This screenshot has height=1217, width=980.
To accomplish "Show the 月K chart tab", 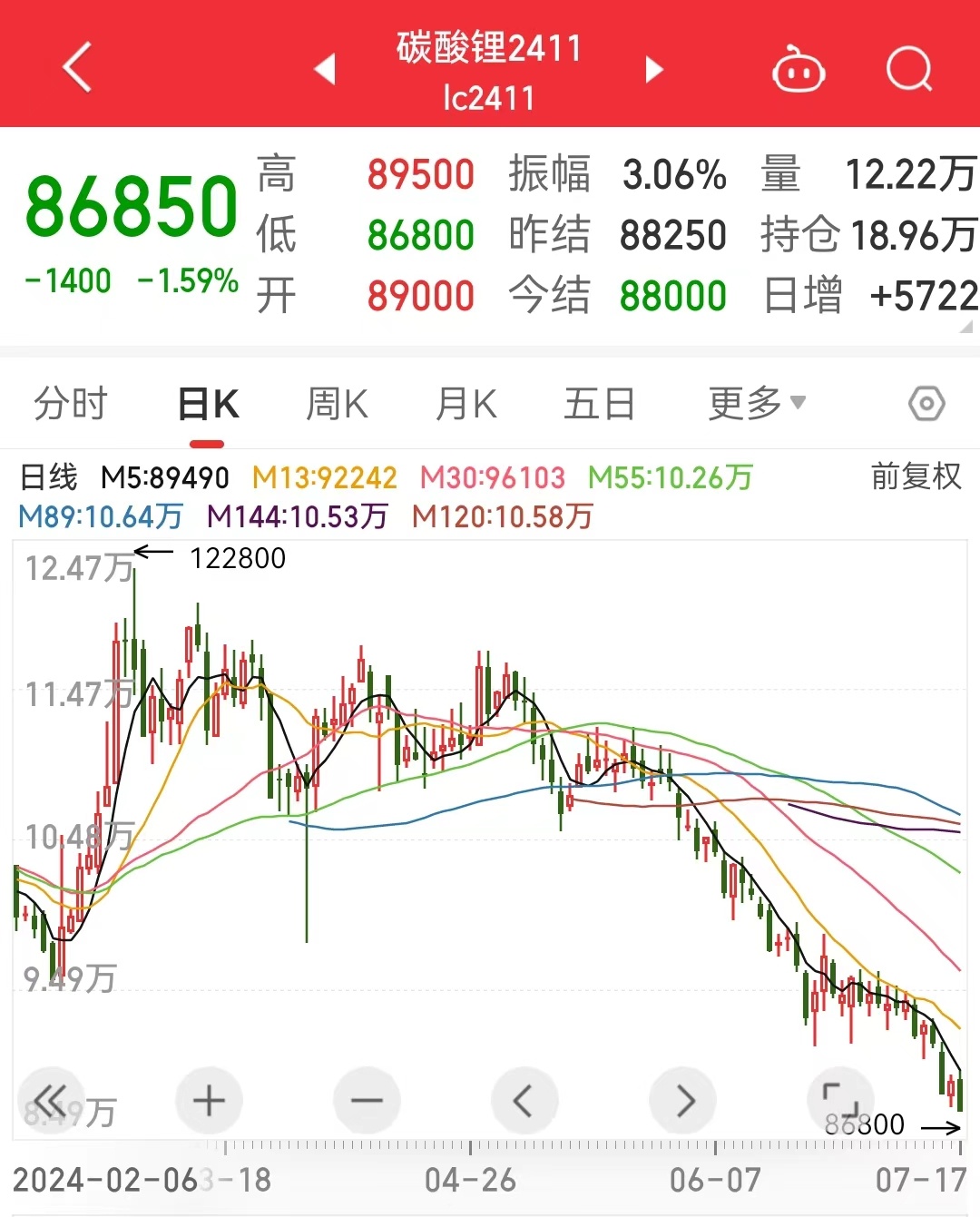I will (466, 404).
